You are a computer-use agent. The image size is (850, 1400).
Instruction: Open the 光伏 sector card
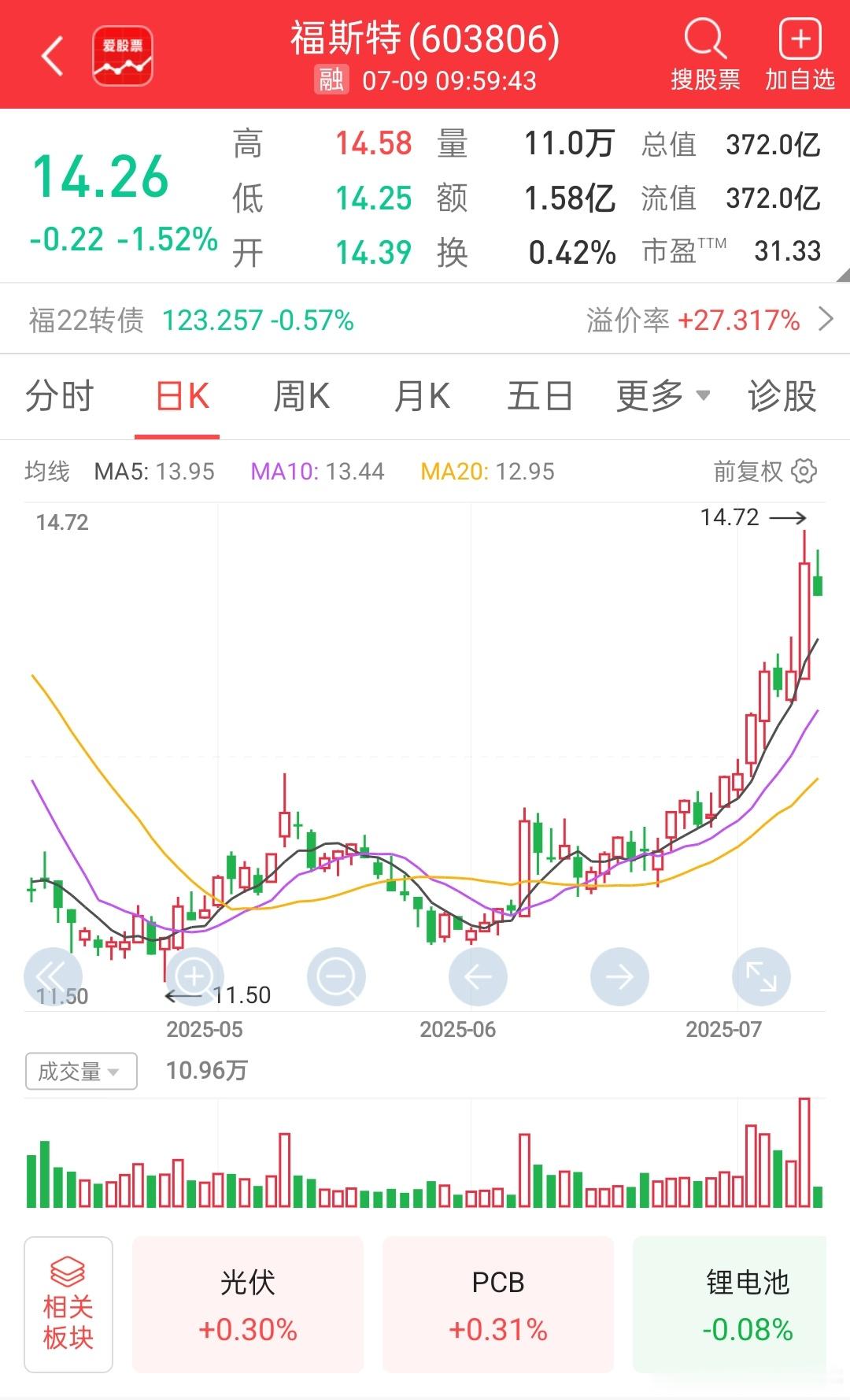pyautogui.click(x=248, y=1305)
